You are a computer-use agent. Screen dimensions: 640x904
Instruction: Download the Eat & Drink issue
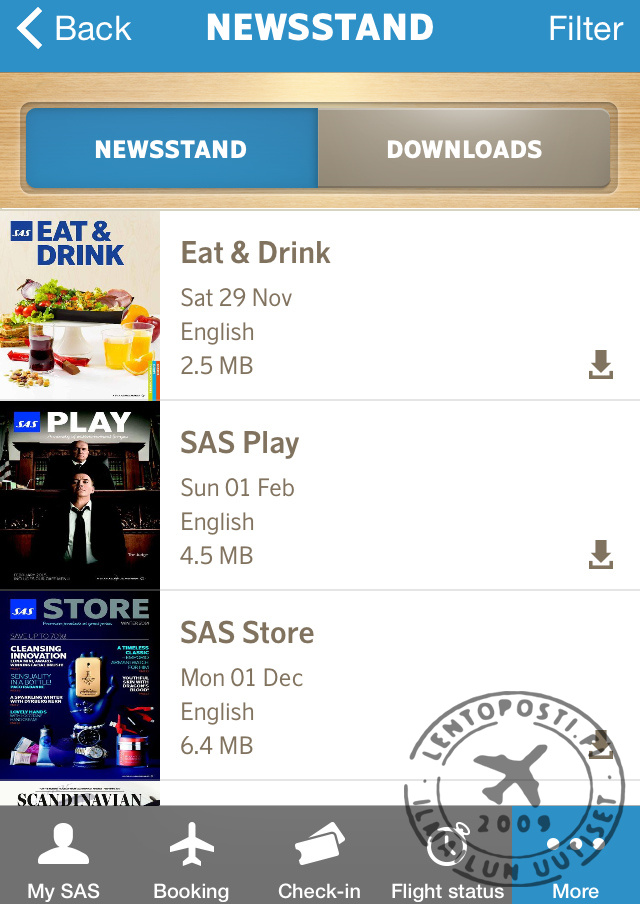(600, 365)
